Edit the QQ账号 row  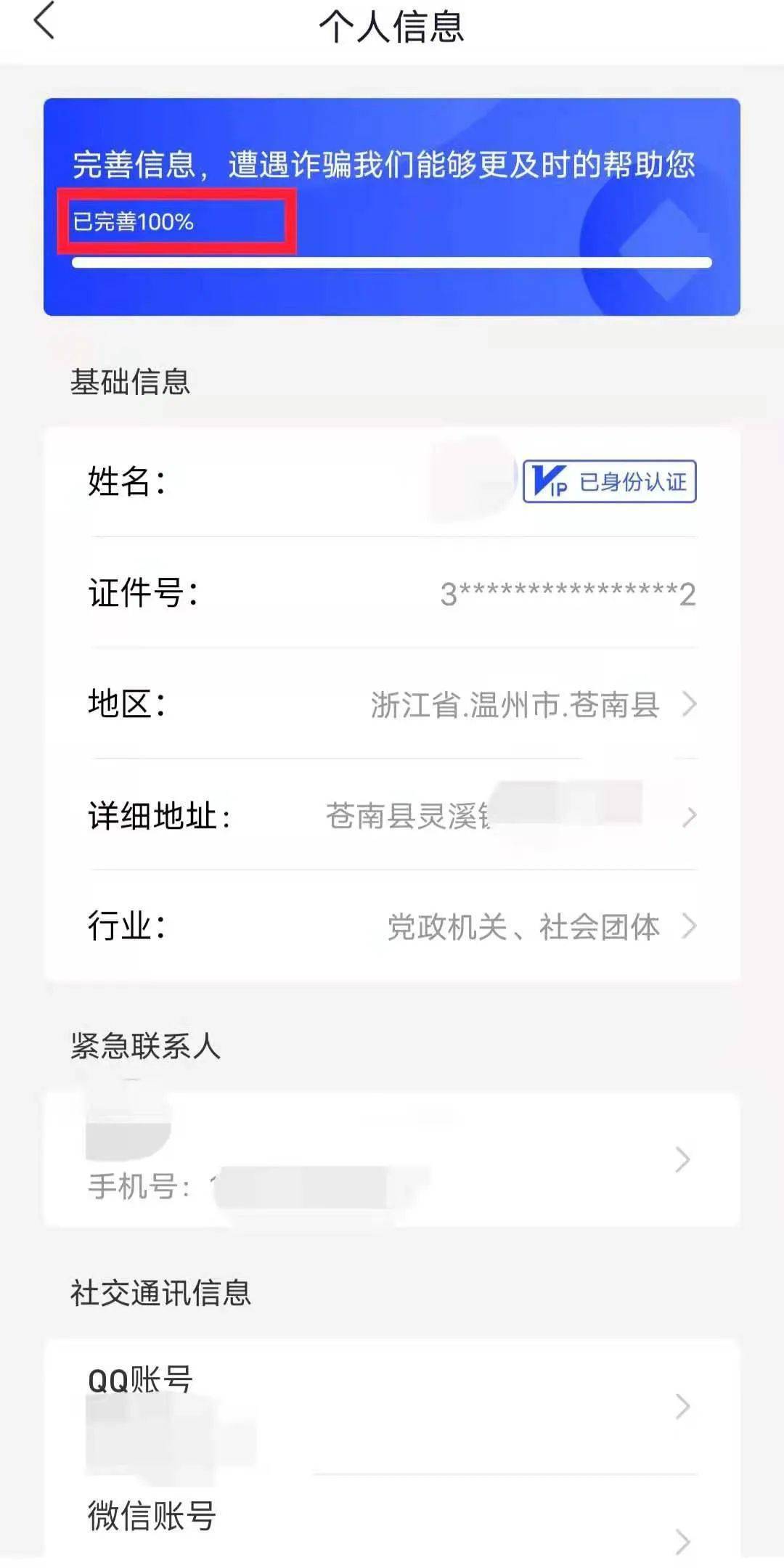point(392,1406)
